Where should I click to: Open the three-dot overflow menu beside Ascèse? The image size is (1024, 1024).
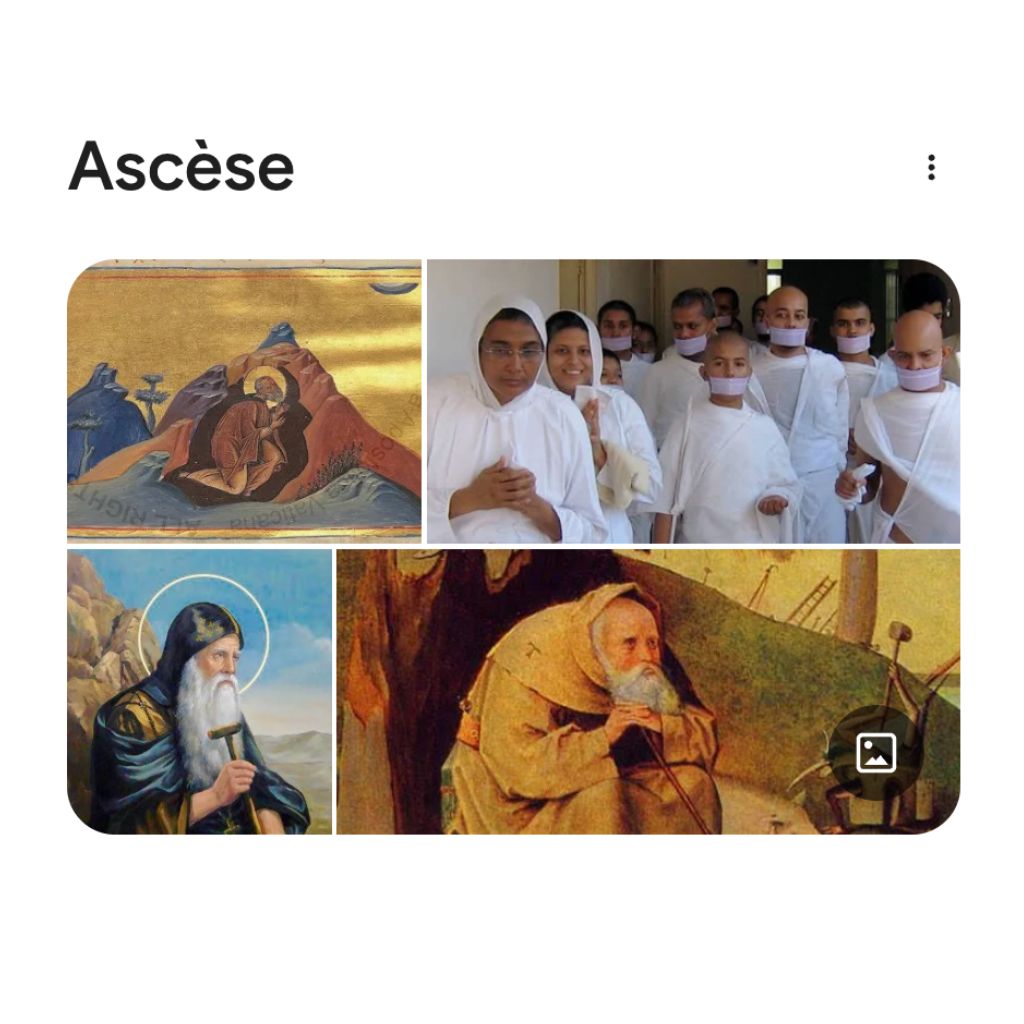[x=931, y=167]
